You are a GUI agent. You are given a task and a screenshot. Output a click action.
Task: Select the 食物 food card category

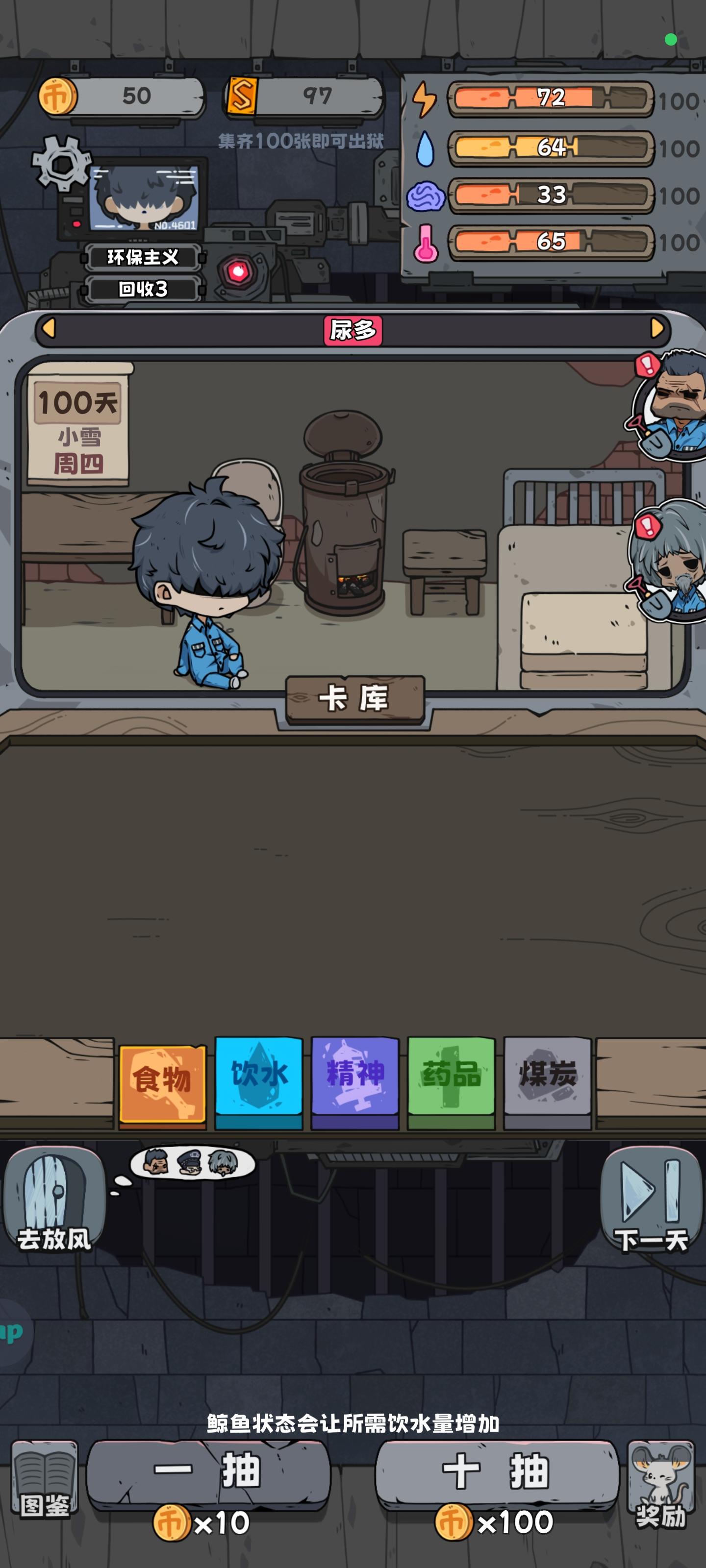(x=163, y=1076)
